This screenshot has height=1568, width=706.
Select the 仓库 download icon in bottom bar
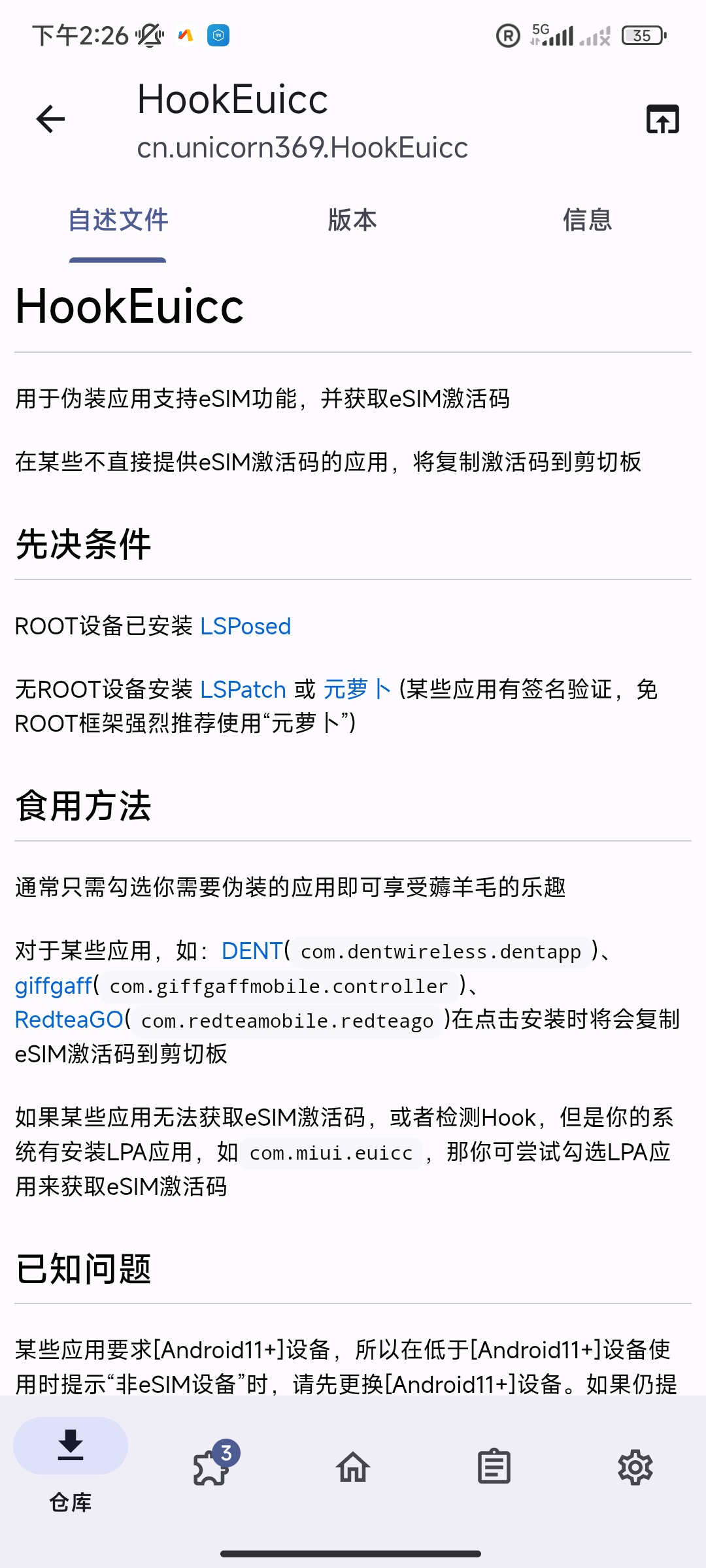(70, 1446)
